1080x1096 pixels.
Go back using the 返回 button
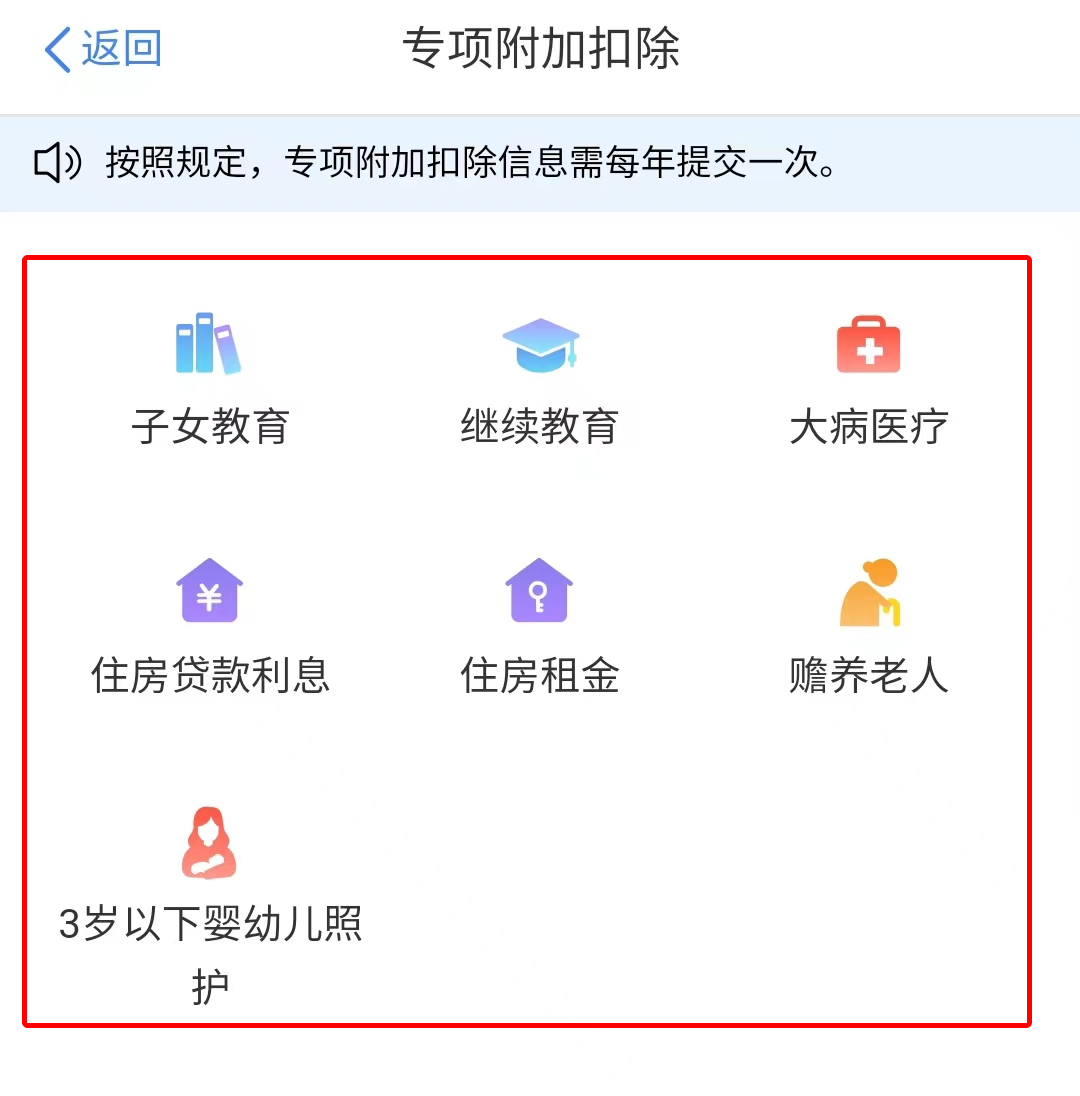[103, 48]
